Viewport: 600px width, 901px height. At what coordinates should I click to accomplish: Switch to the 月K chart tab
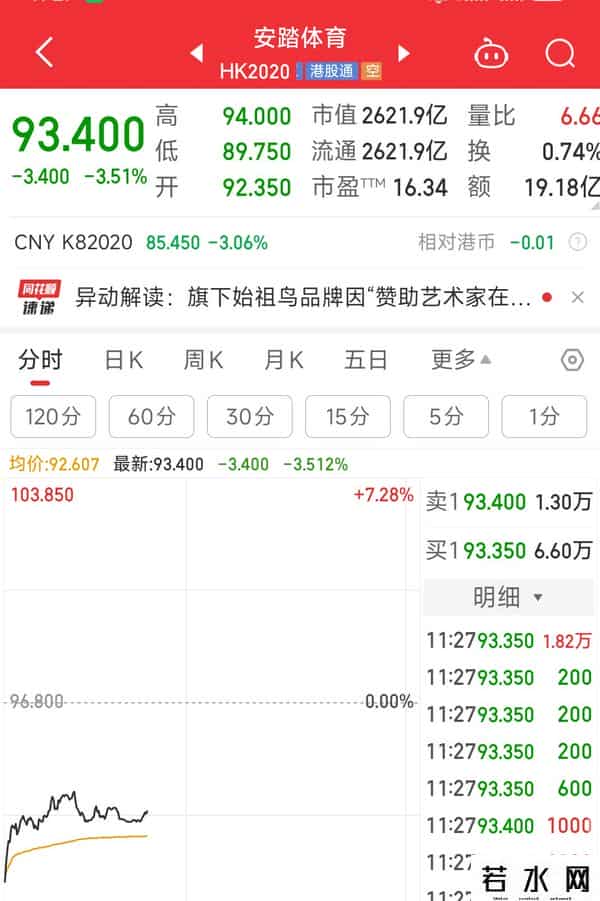click(284, 360)
